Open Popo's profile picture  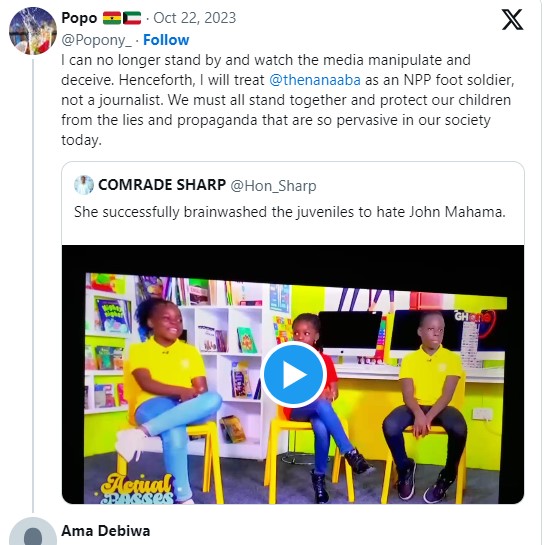point(33,31)
